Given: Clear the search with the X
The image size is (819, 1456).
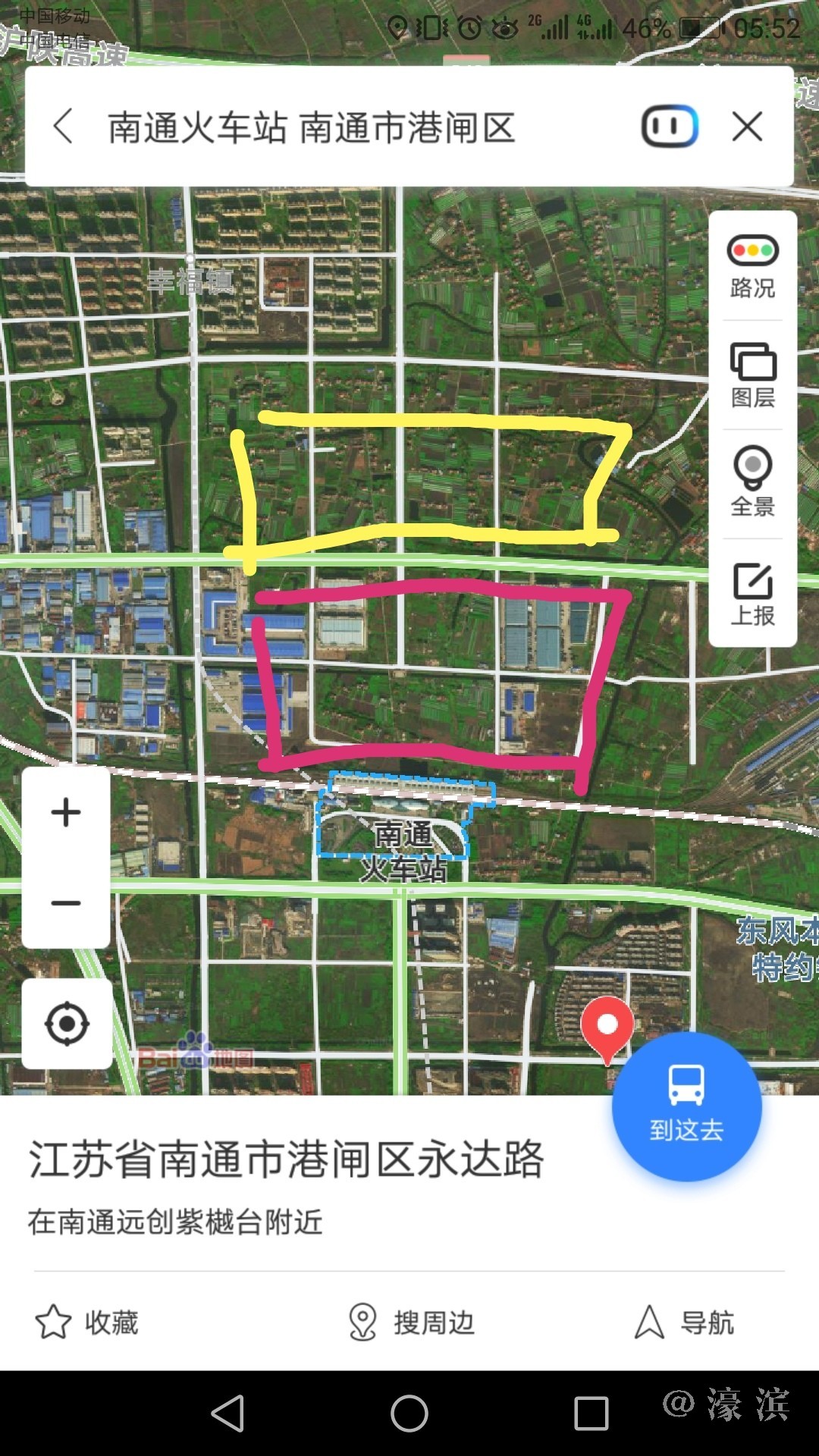Looking at the screenshot, I should pos(747,127).
